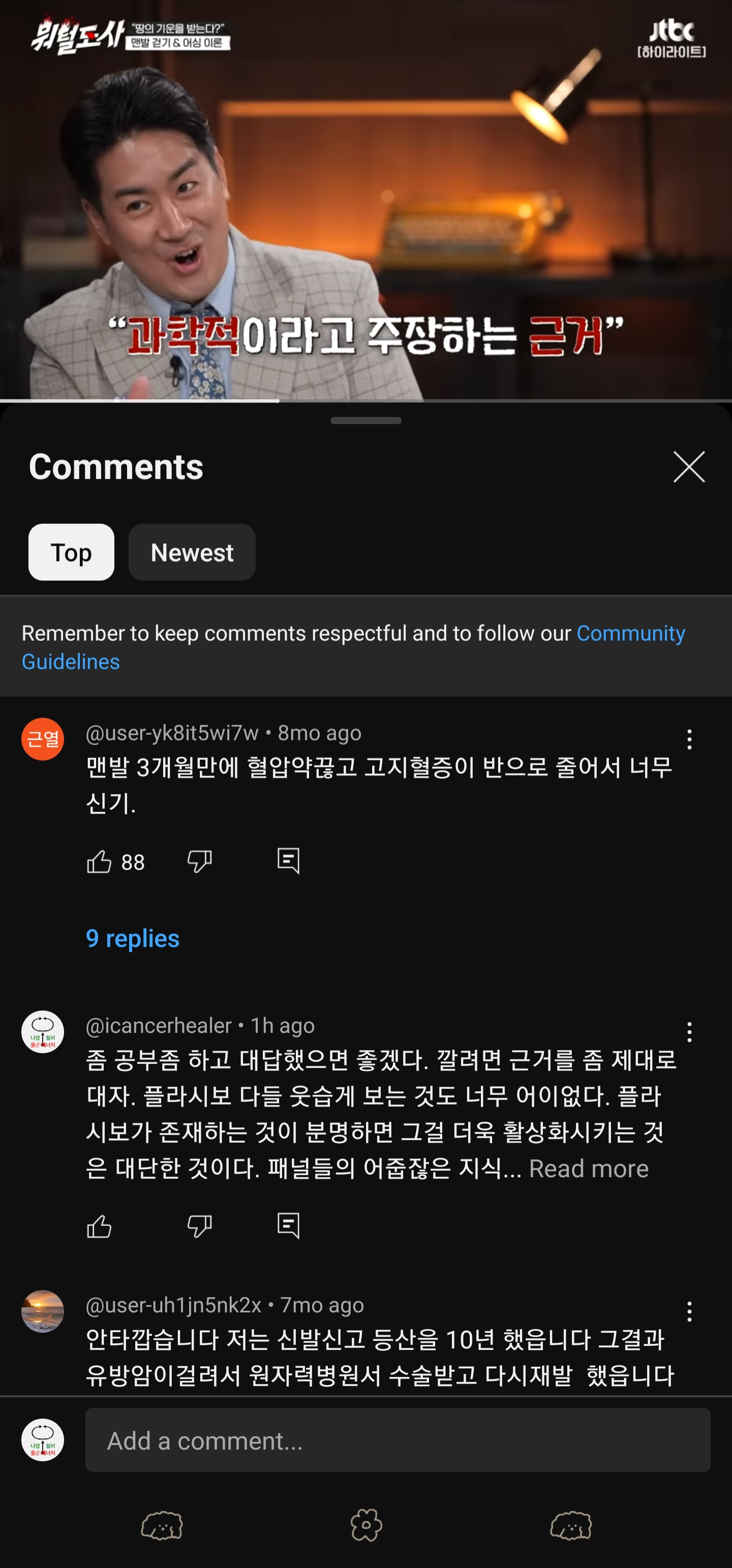Image resolution: width=732 pixels, height=1568 pixels.
Task: Open options menu for @user-yk8it5wi7w comment
Action: click(x=689, y=739)
